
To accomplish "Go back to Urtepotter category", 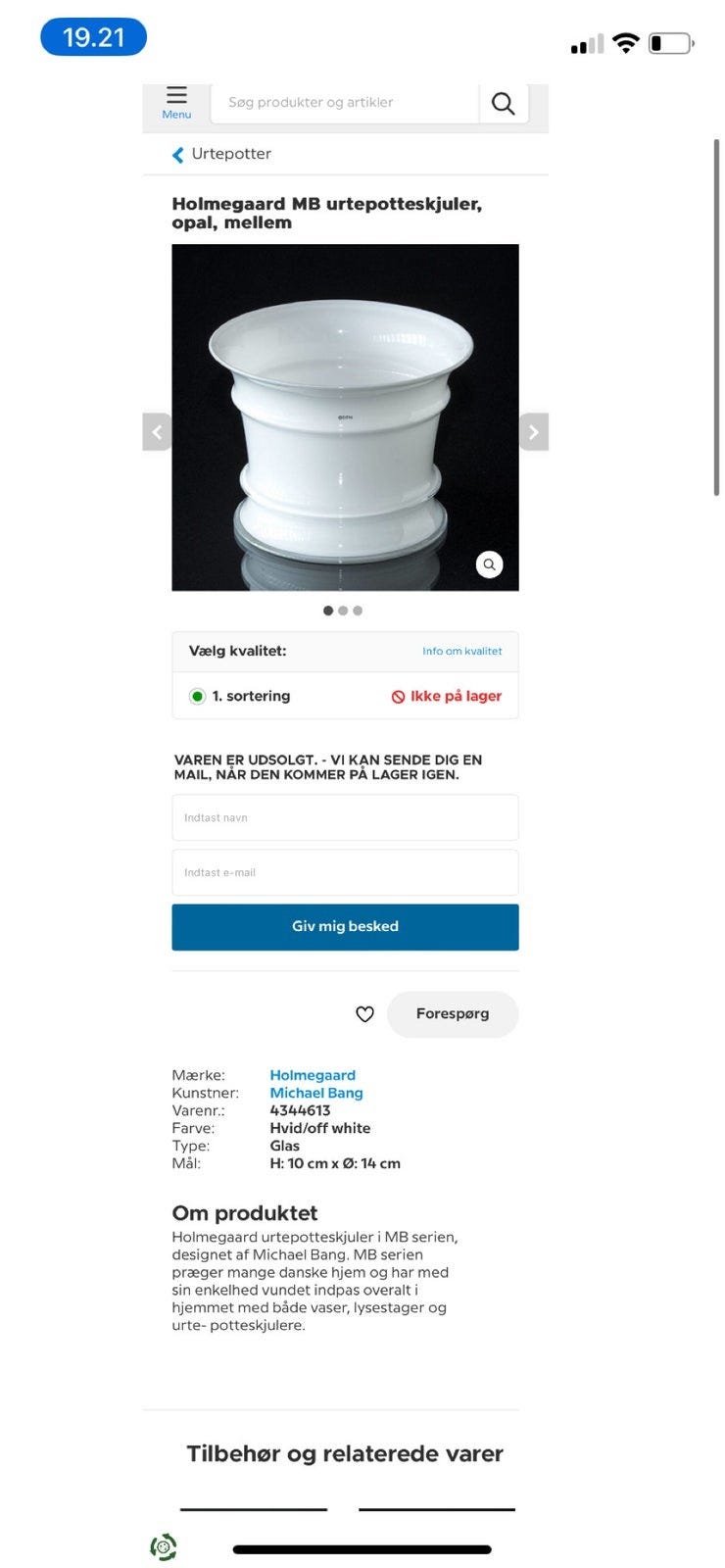I will [x=221, y=154].
